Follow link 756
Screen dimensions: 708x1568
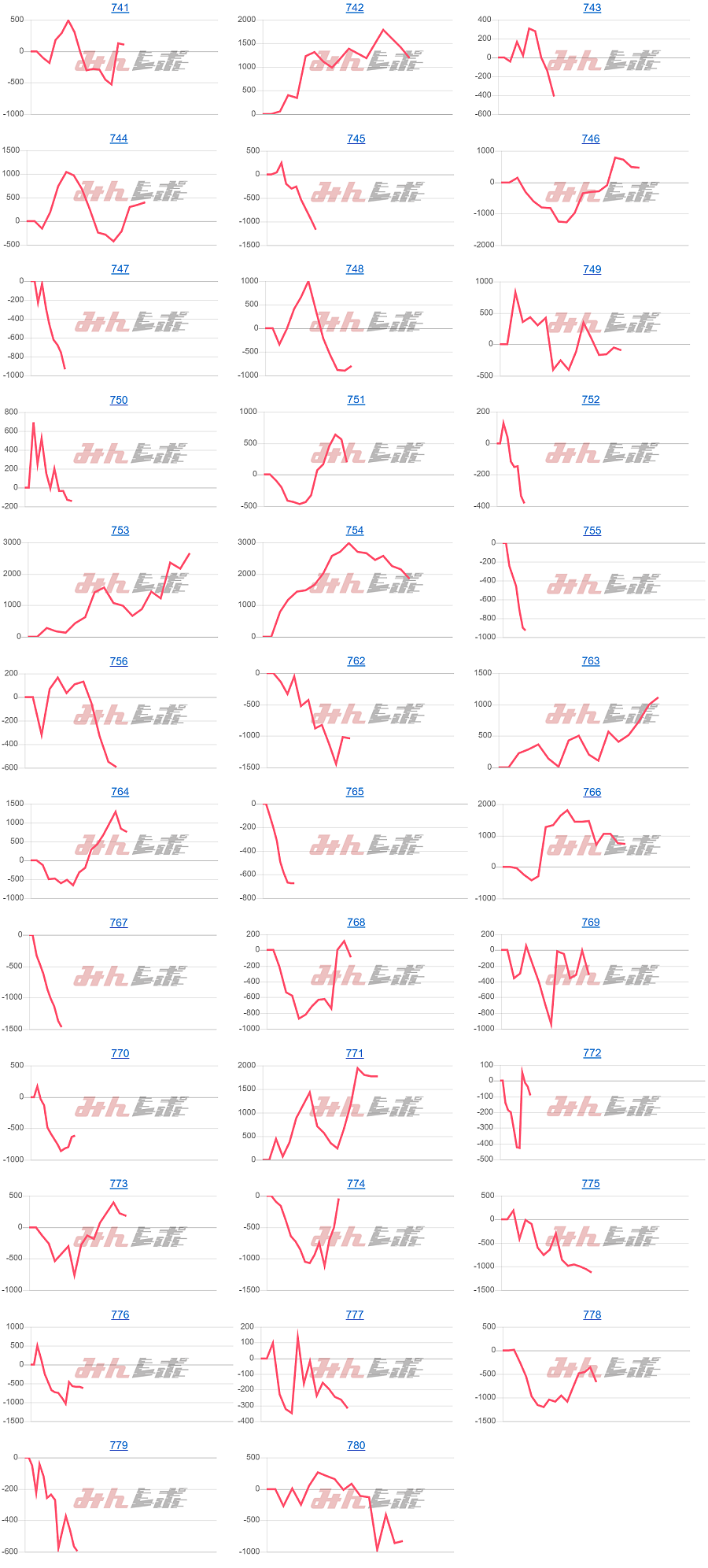(118, 661)
